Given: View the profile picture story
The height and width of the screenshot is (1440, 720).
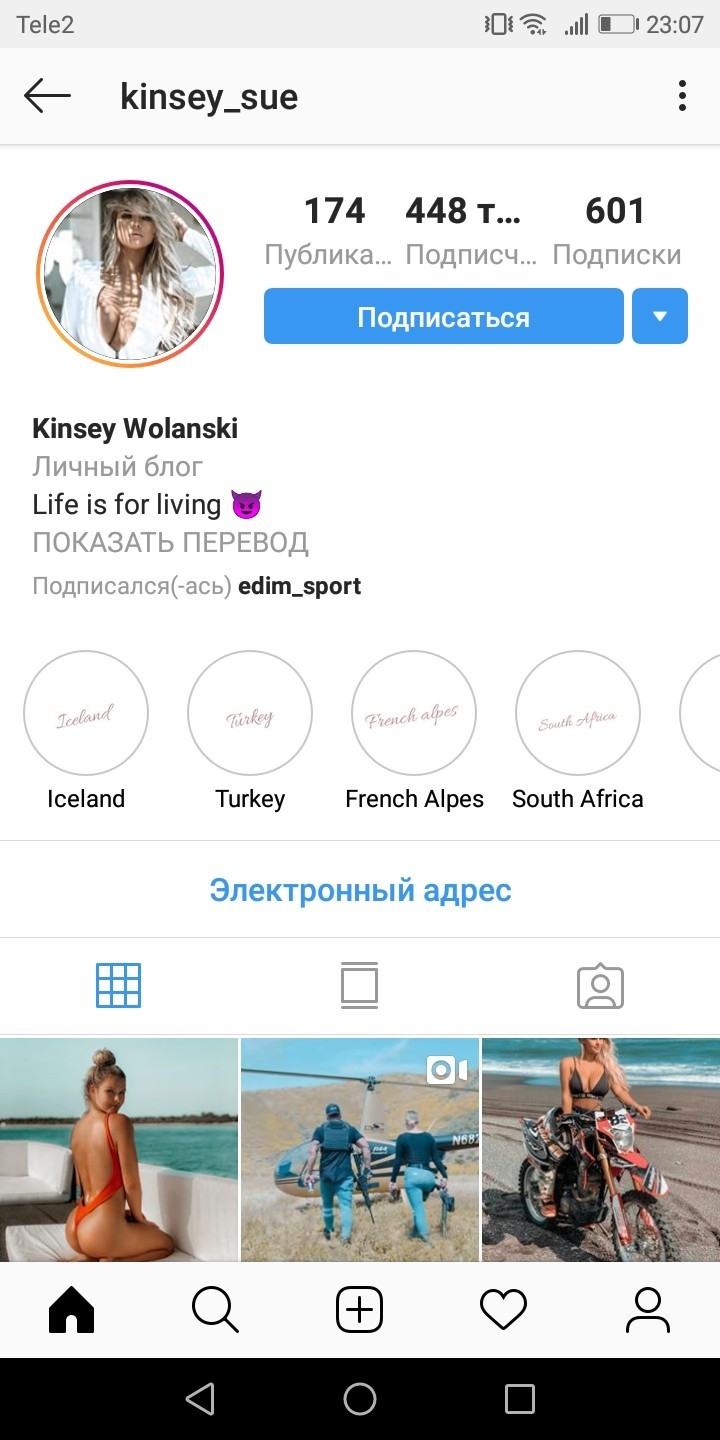Looking at the screenshot, I should pos(130,274).
